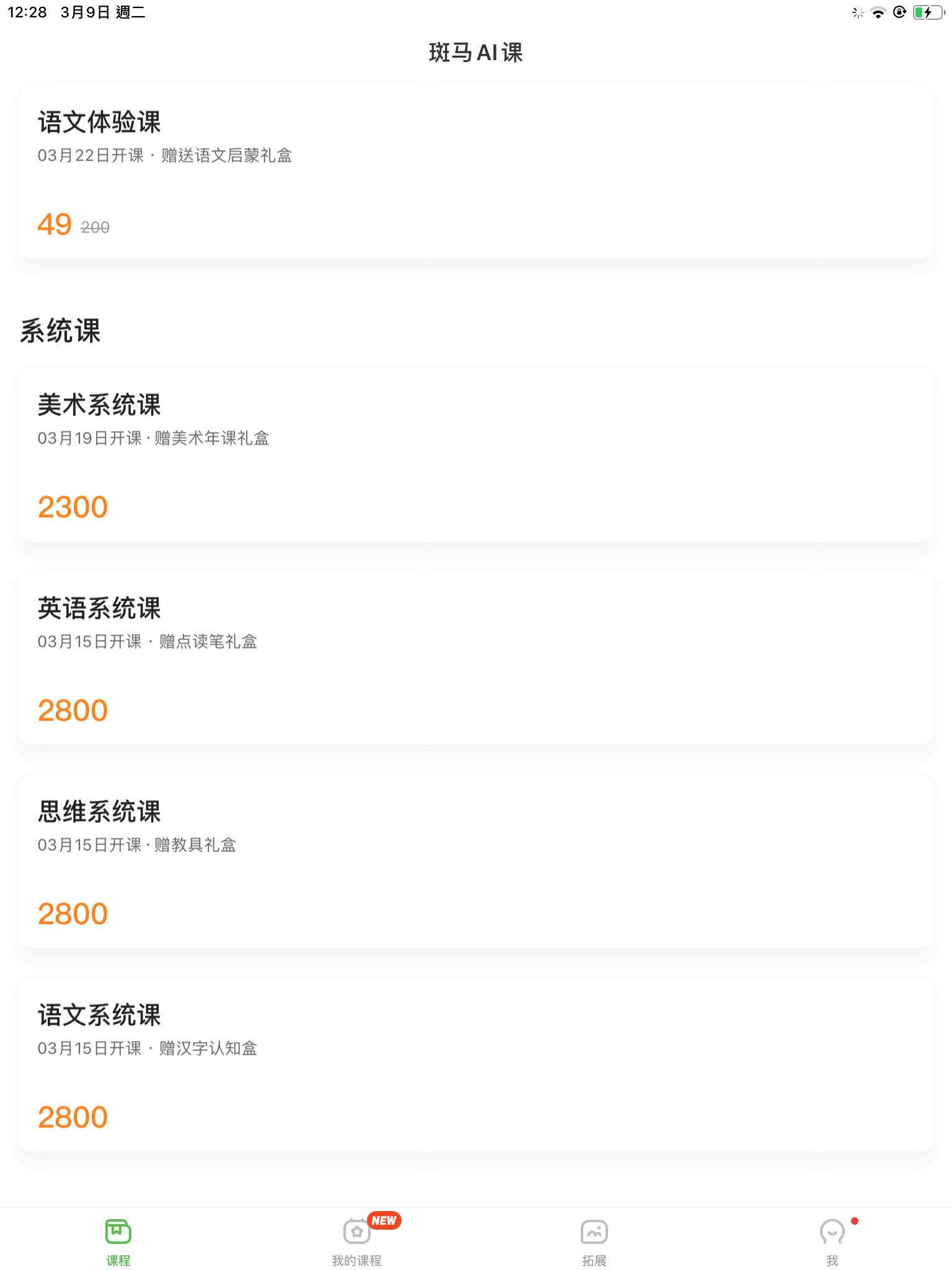Tap the 斑马AI课 title header
952x1270 pixels.
(476, 53)
